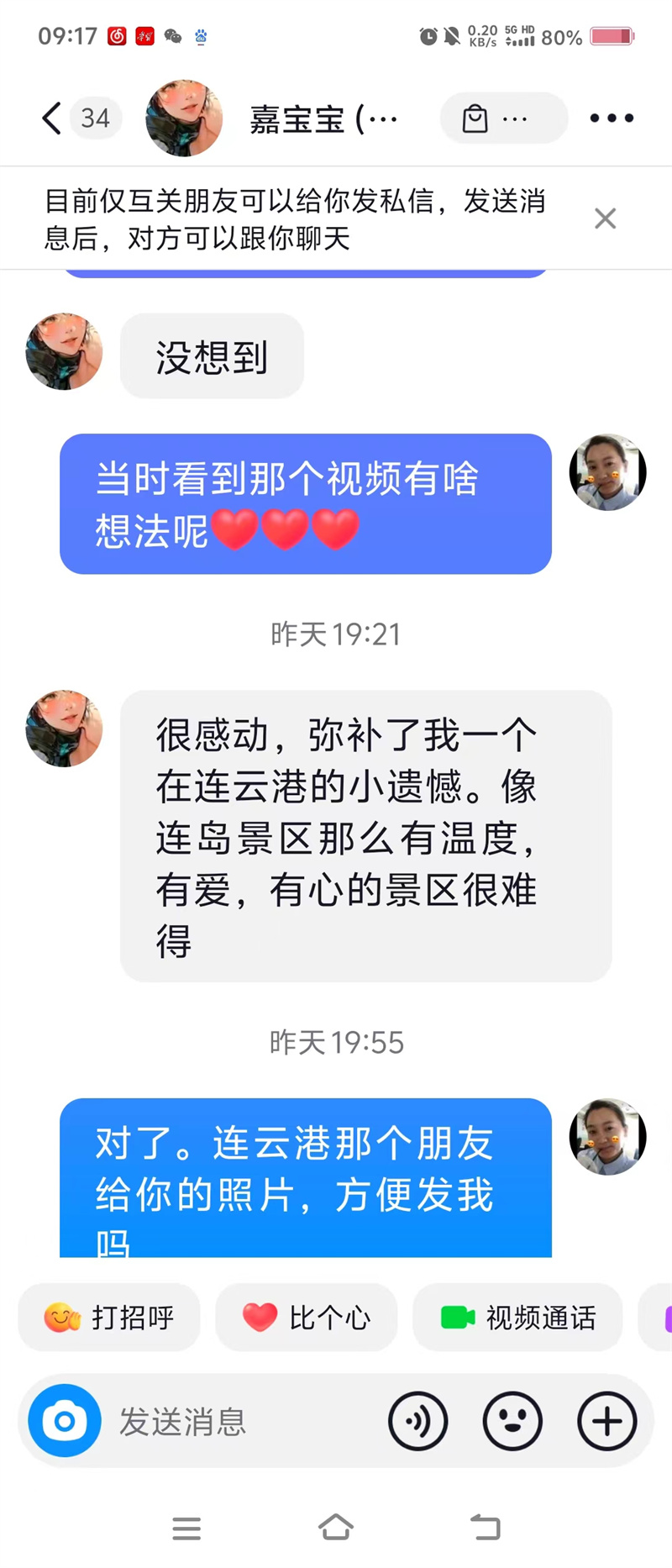Image resolution: width=672 pixels, height=1568 pixels.
Task: Tap 嘉宝宝's avatar beside 没想到 message
Action: pyautogui.click(x=64, y=351)
